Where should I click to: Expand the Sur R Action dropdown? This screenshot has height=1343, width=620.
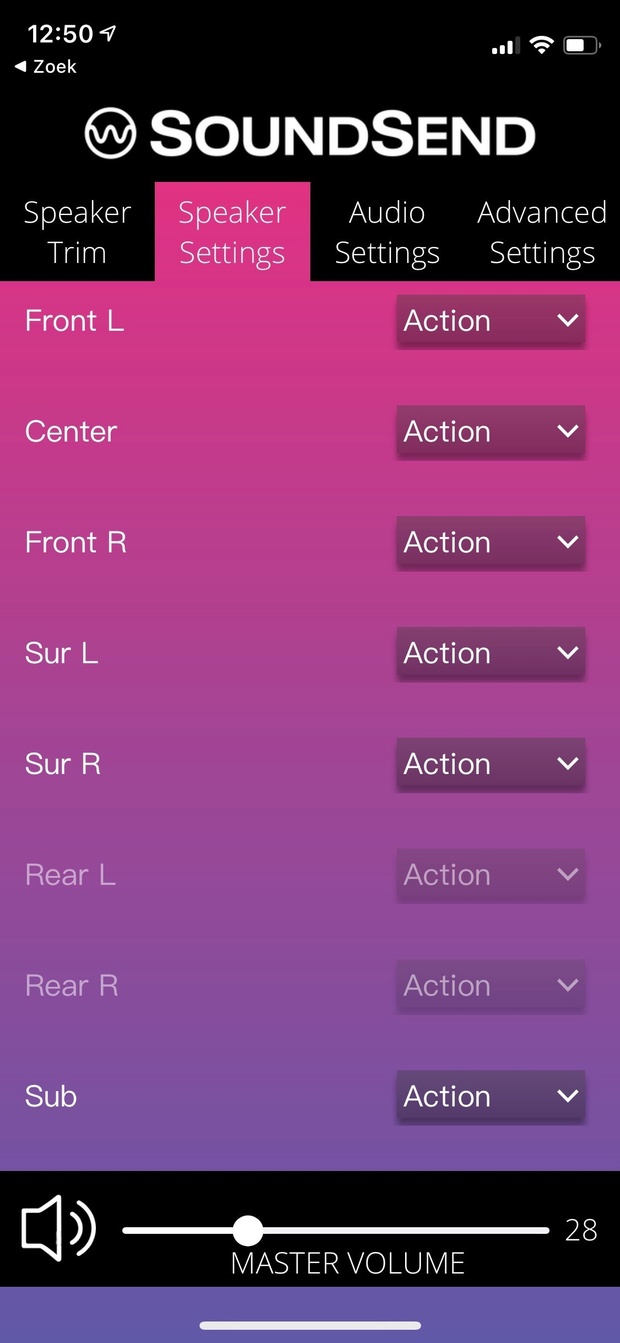pos(490,765)
